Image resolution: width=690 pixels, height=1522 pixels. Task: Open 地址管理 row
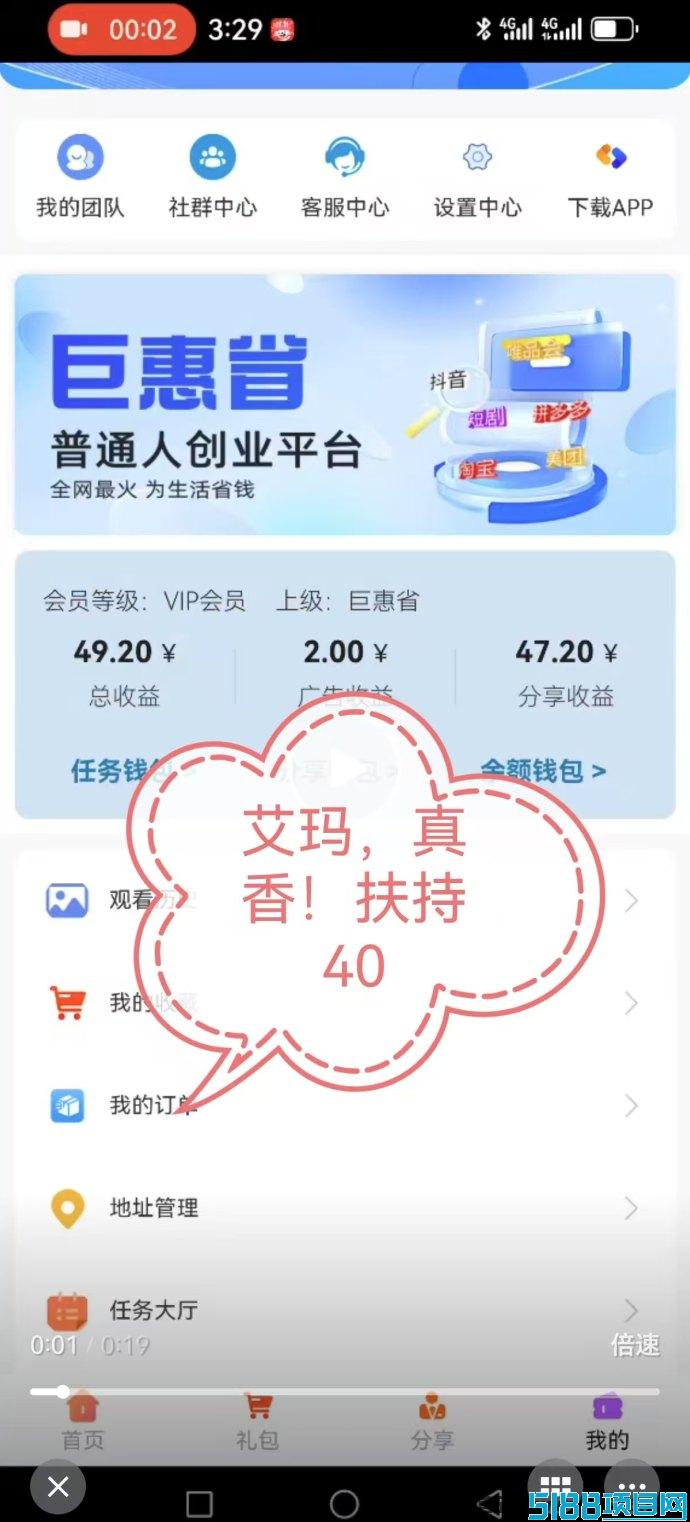click(x=345, y=1208)
